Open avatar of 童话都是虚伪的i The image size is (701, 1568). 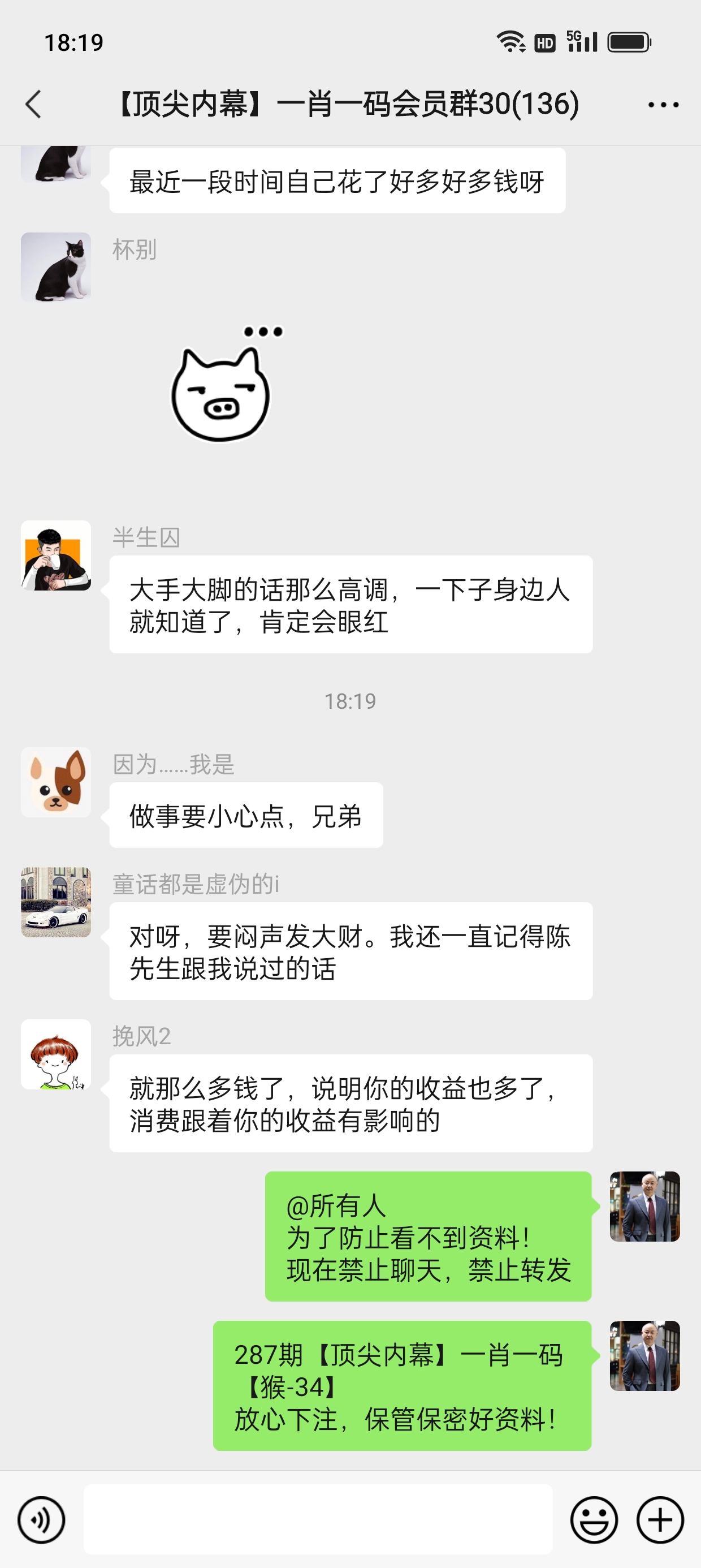click(56, 902)
